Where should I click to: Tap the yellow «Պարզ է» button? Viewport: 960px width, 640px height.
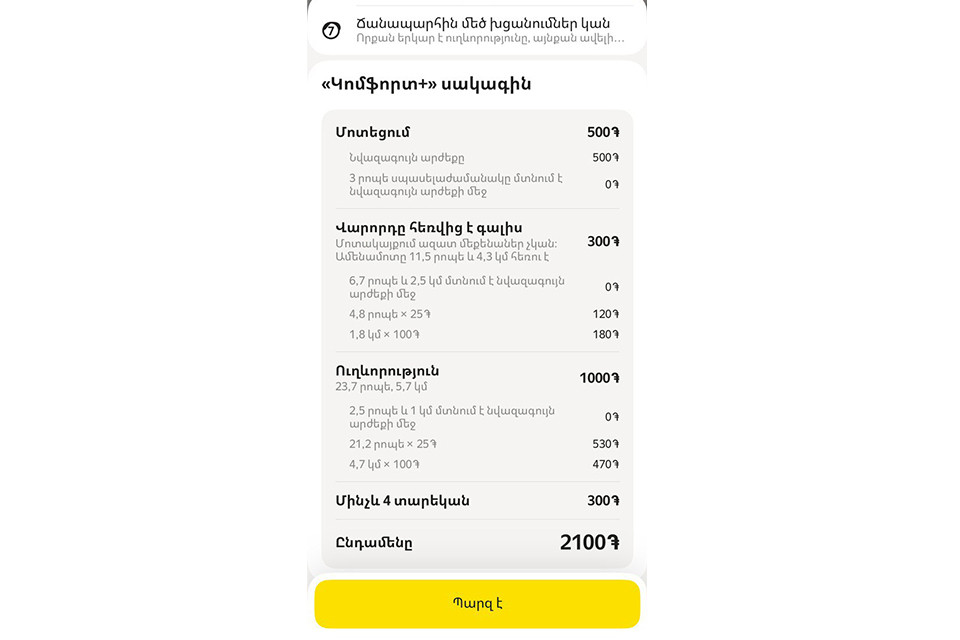click(x=477, y=604)
